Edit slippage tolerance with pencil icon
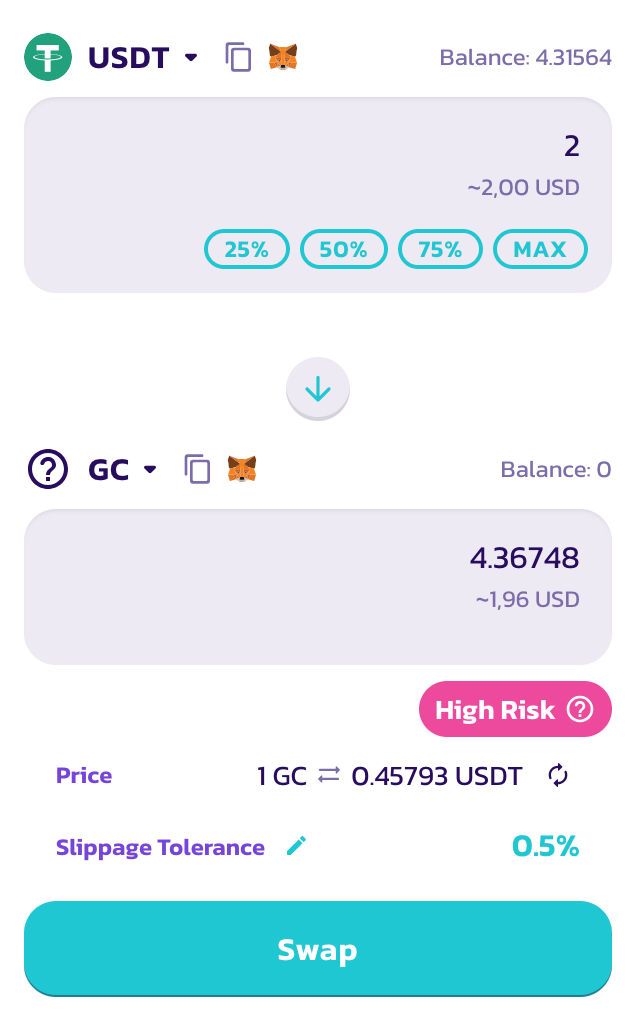This screenshot has height=1020, width=638. click(x=296, y=847)
